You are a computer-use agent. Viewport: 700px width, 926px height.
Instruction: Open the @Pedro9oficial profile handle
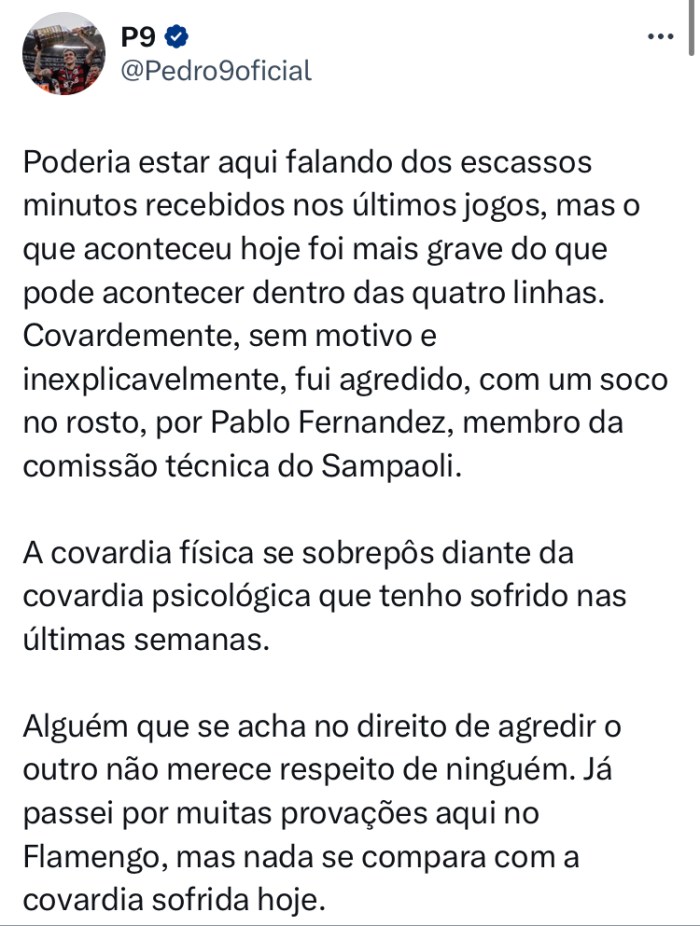(216, 70)
